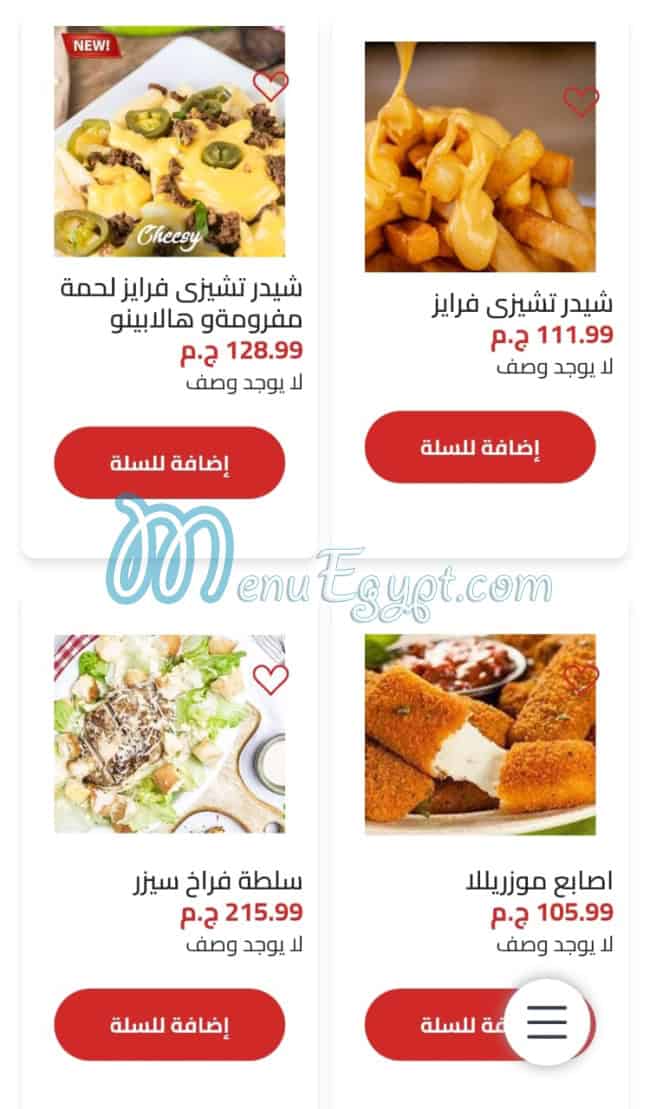The width and height of the screenshot is (650, 1109).
Task: Like the jalapeno minced beef cheesy fries
Action: click(270, 85)
